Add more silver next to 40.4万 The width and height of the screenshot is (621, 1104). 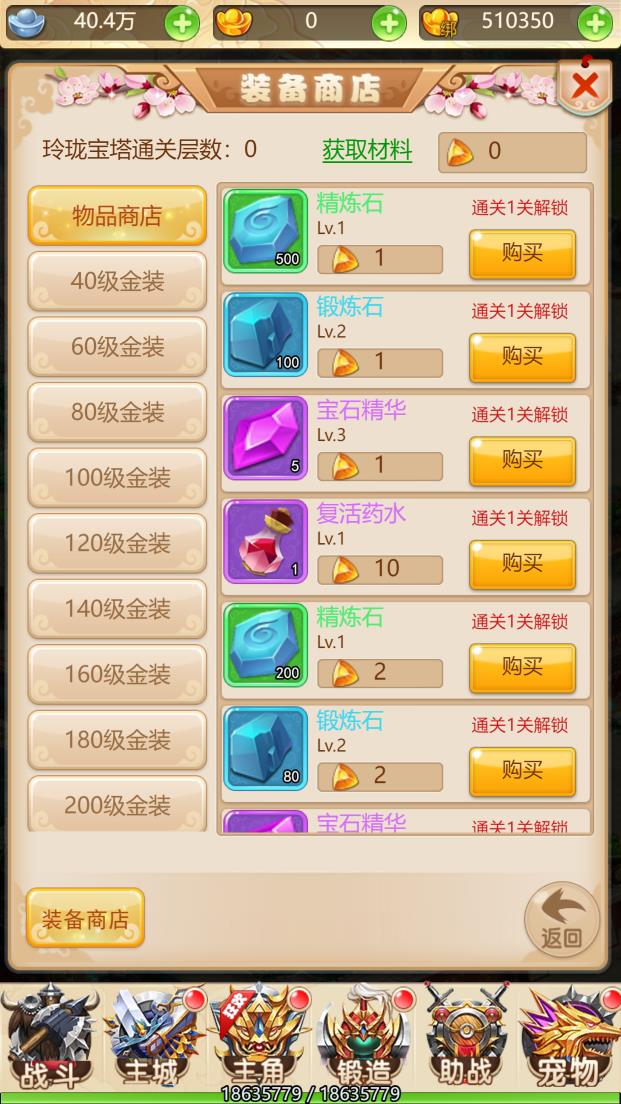[x=182, y=22]
